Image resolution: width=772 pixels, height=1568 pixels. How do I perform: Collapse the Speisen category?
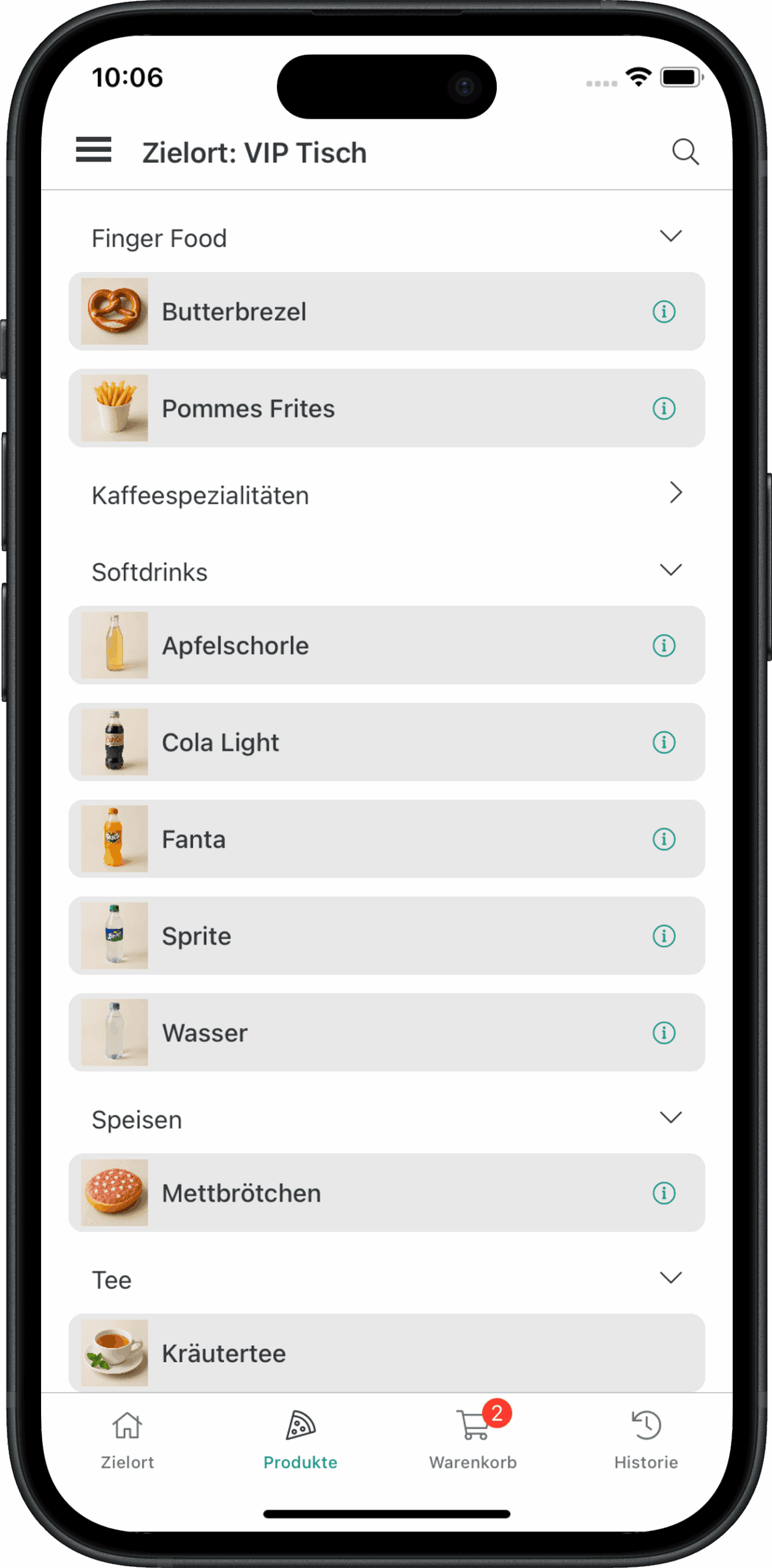pyautogui.click(x=671, y=1118)
